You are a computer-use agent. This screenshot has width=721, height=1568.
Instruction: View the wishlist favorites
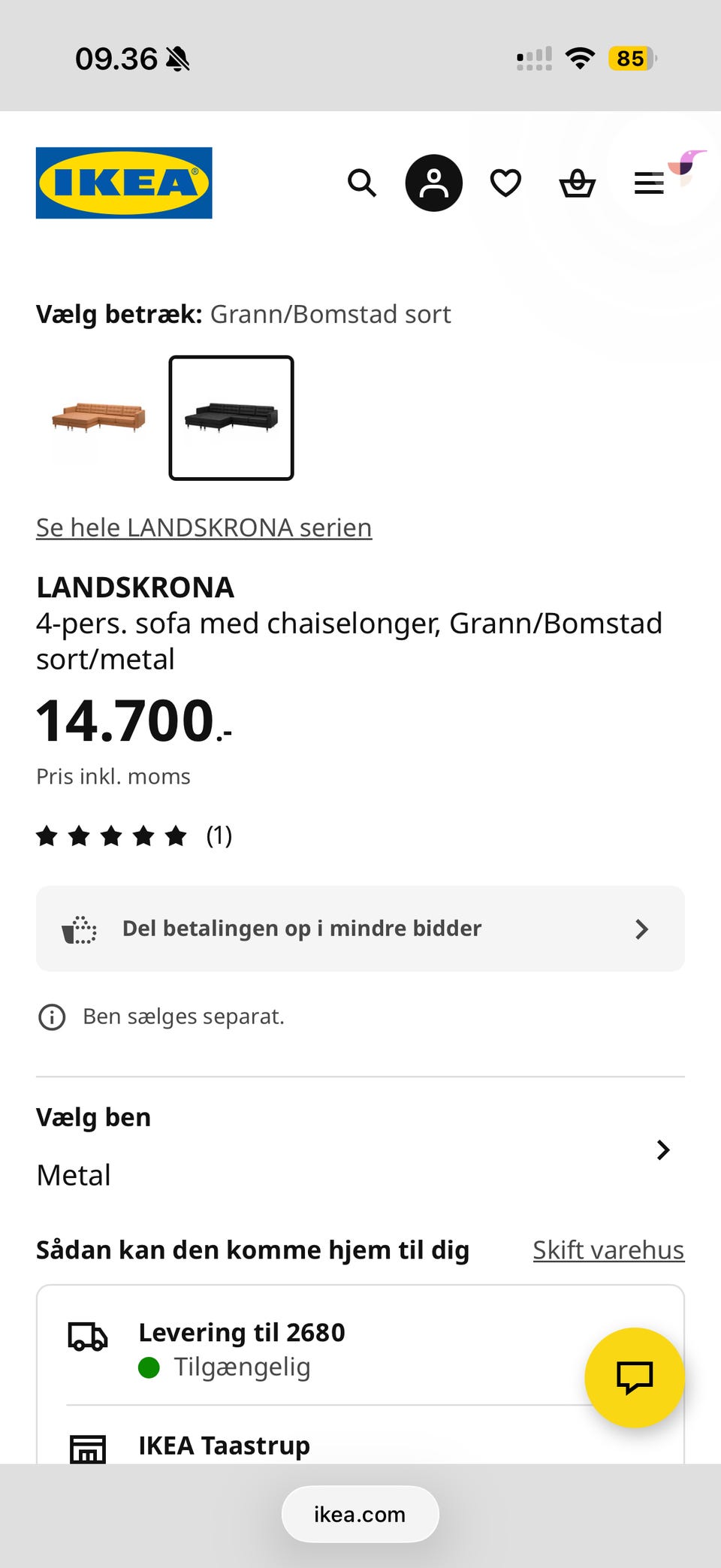pos(505,183)
